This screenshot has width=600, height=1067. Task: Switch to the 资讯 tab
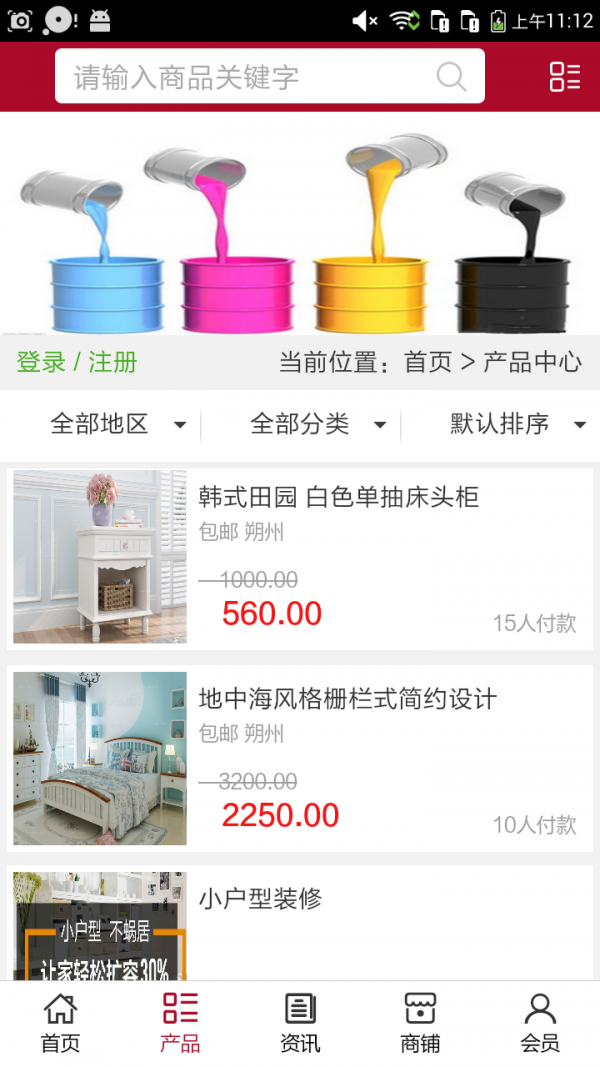click(x=300, y=1023)
